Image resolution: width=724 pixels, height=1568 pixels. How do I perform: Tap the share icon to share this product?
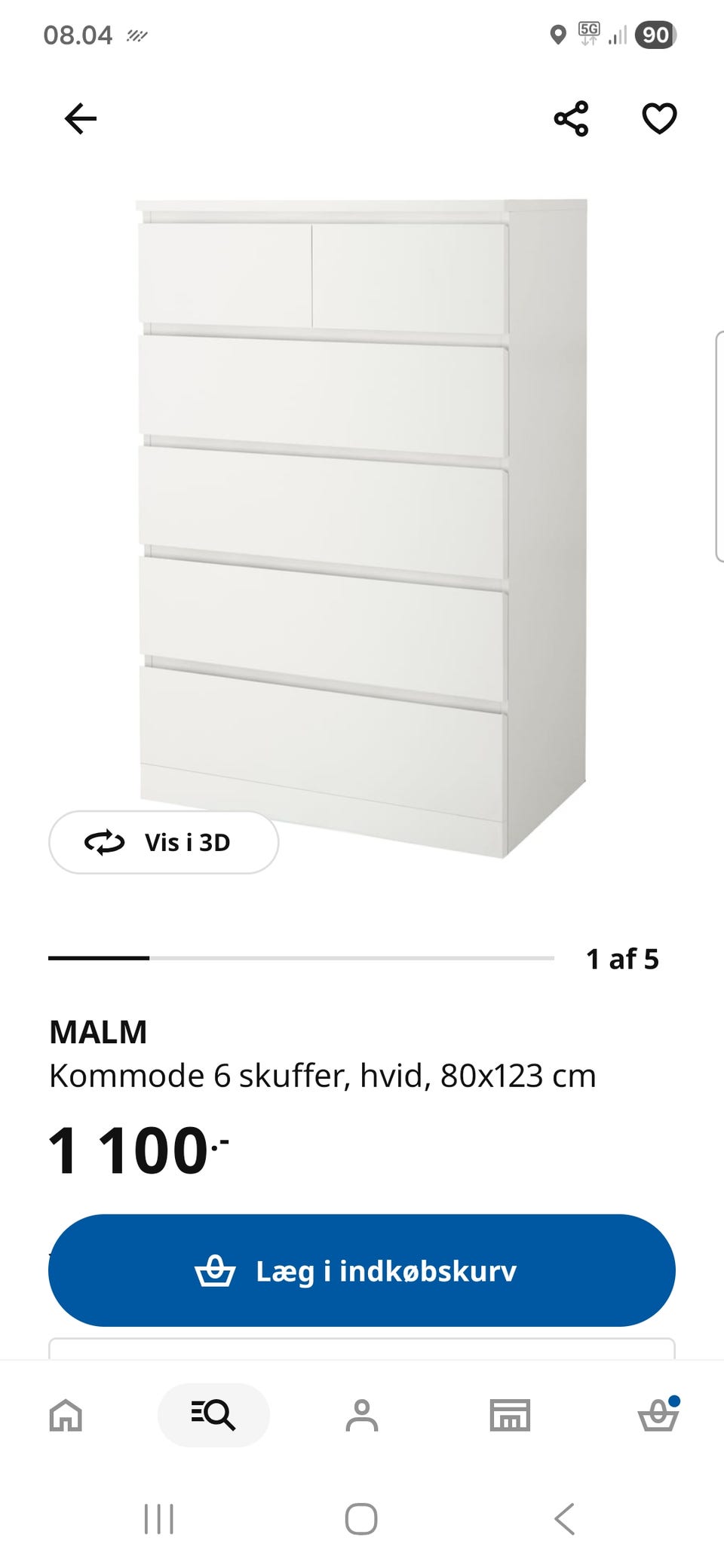tap(572, 118)
